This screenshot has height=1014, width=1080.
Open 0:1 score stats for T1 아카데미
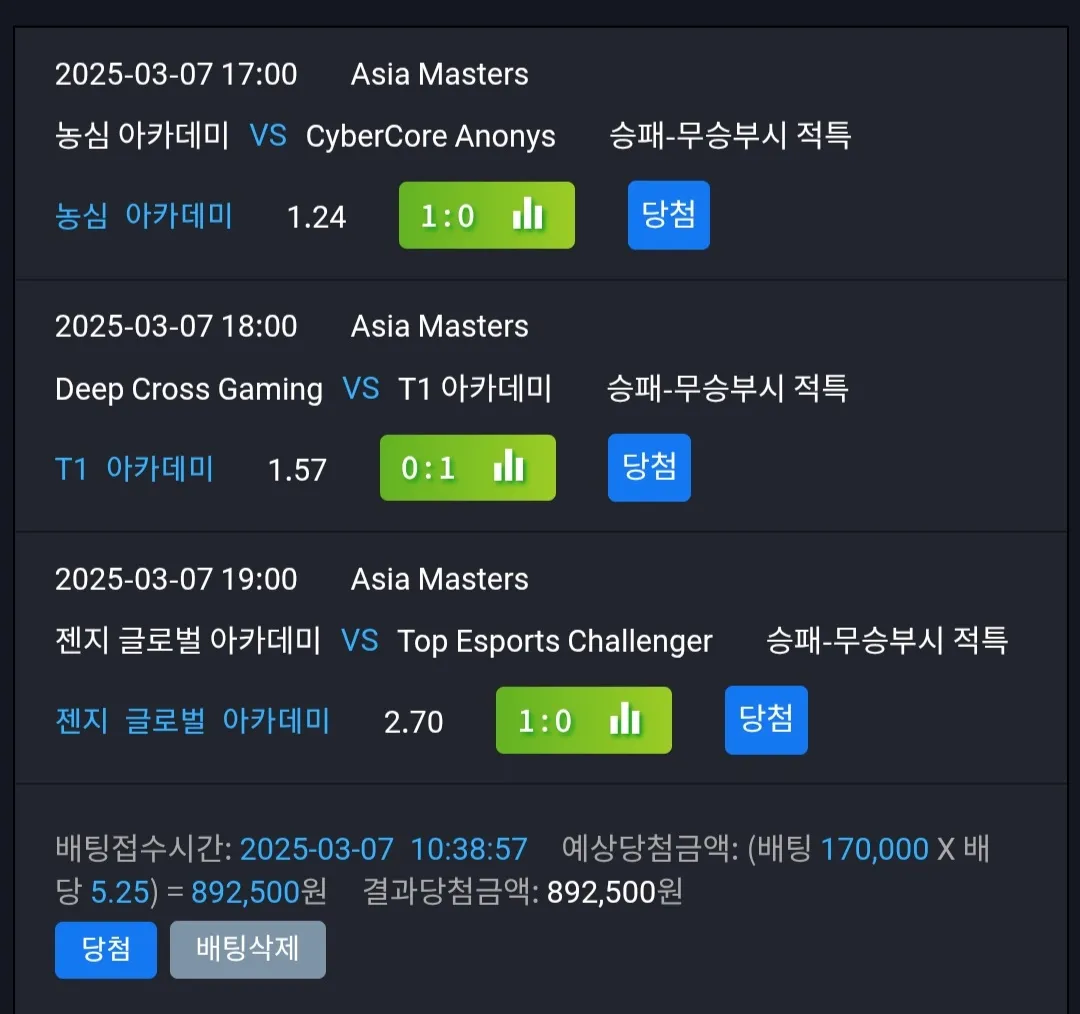coord(468,468)
